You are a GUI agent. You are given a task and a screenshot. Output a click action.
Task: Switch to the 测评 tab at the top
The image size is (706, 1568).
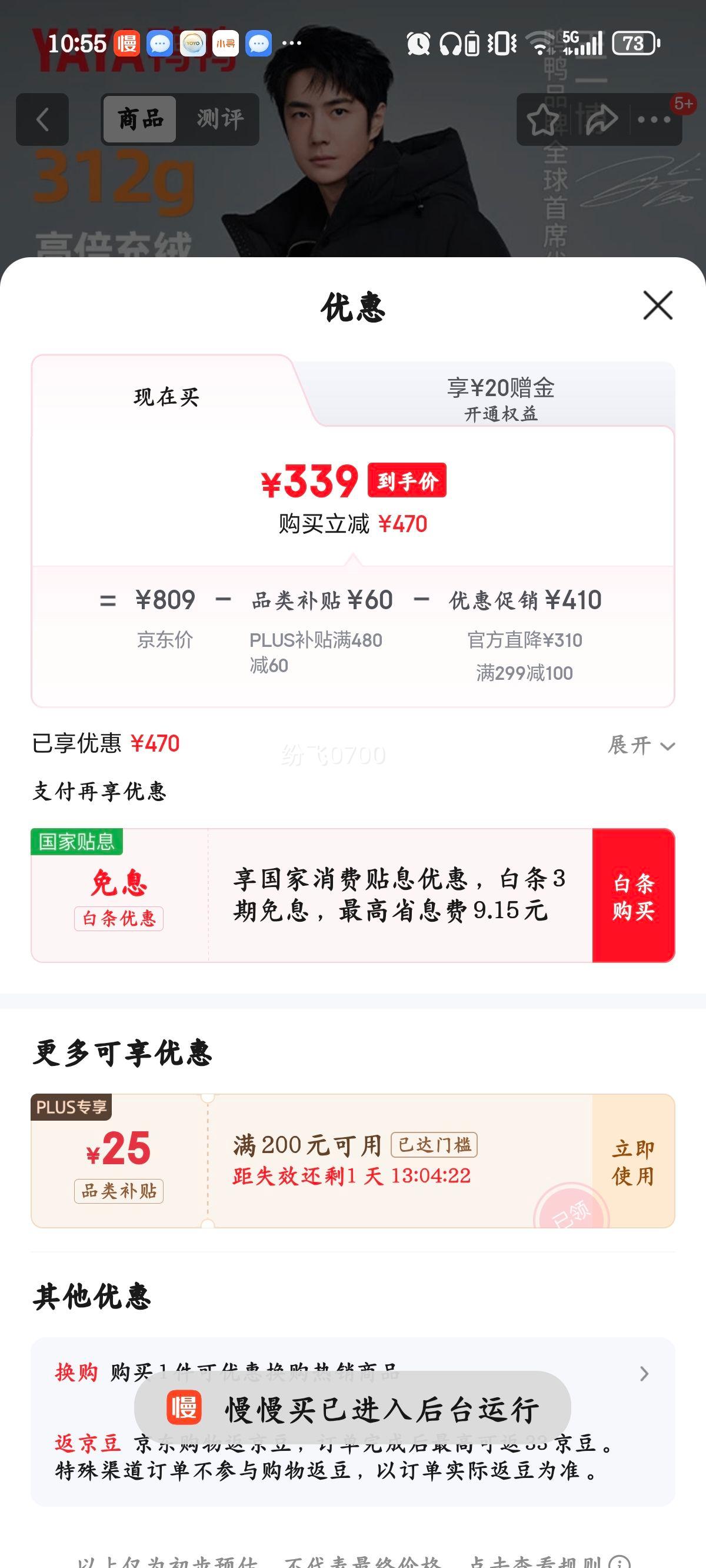click(220, 119)
